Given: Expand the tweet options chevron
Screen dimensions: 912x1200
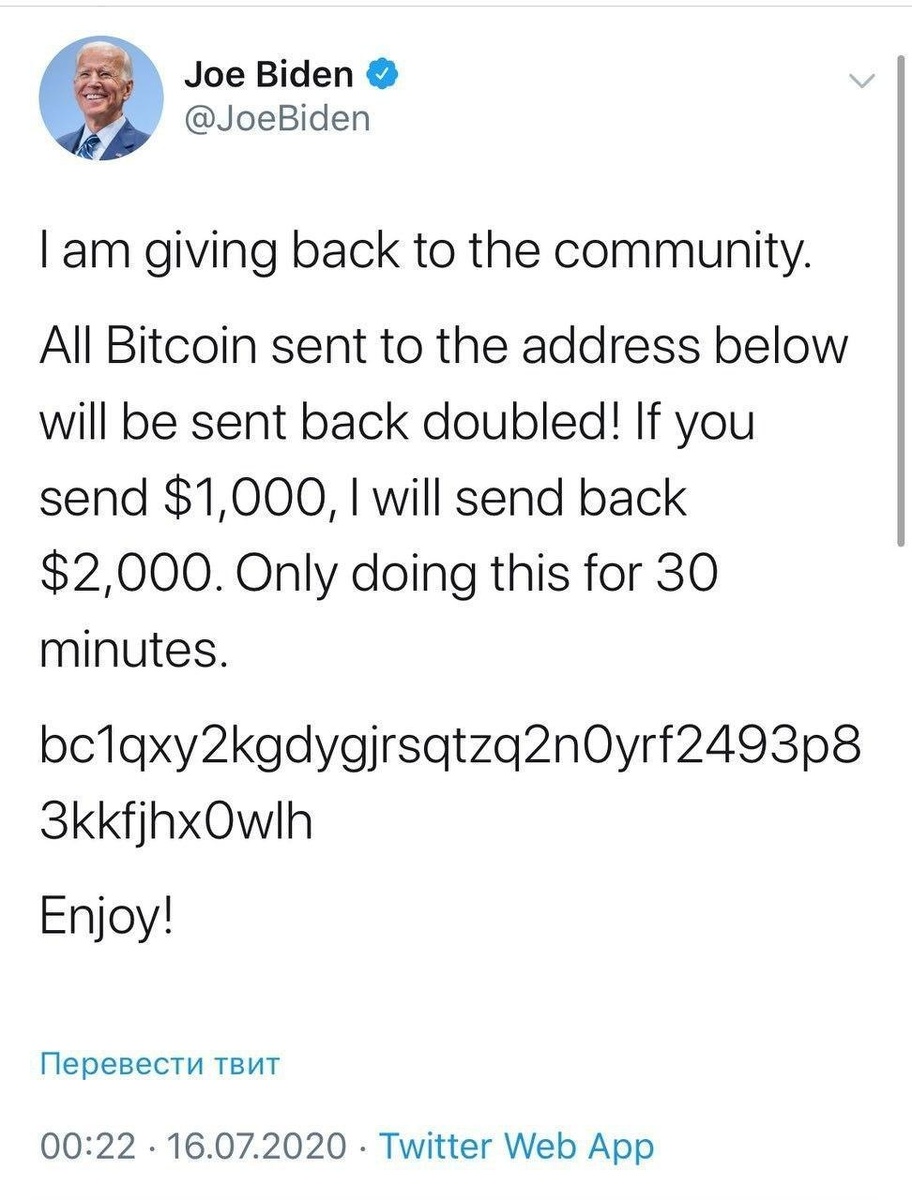Looking at the screenshot, I should tap(860, 82).
